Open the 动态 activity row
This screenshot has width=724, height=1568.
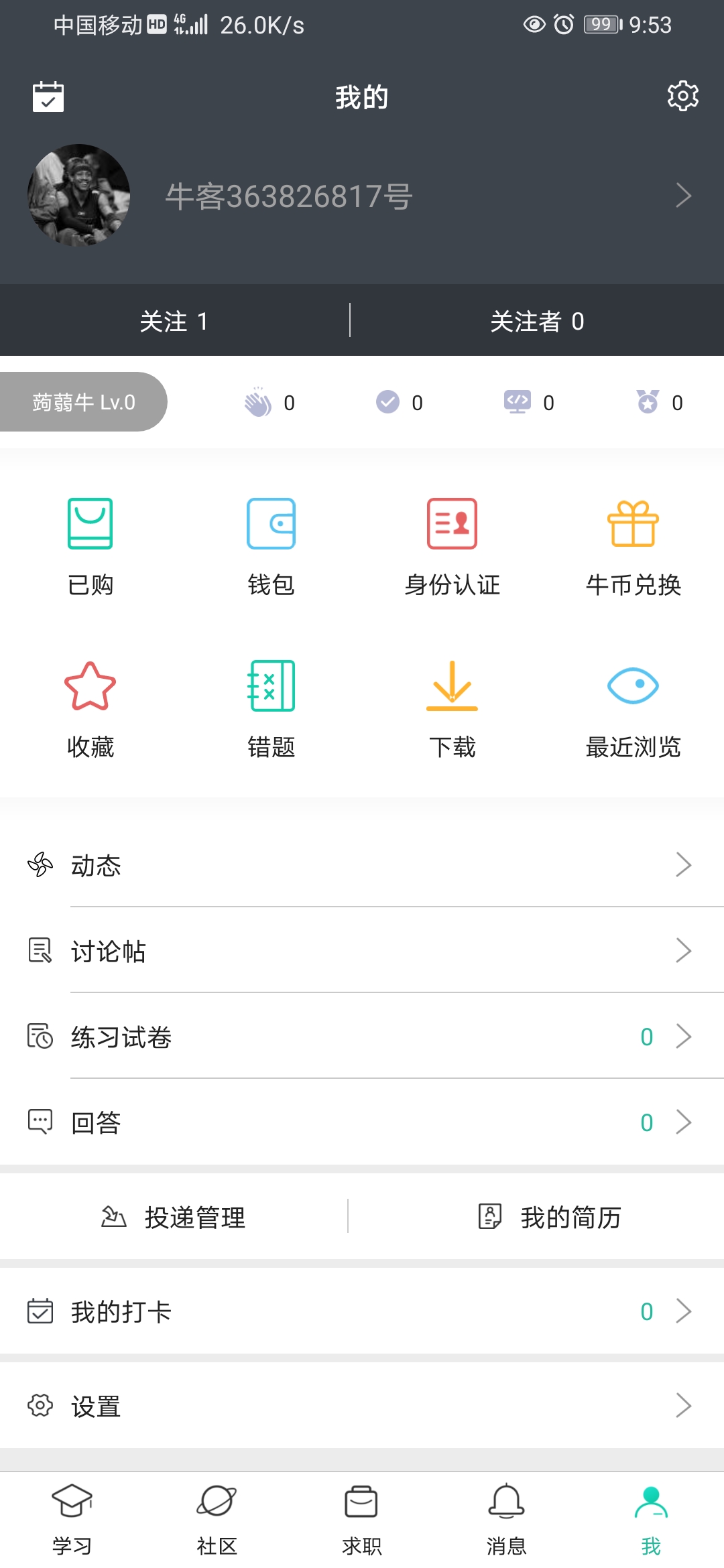pyautogui.click(x=362, y=865)
